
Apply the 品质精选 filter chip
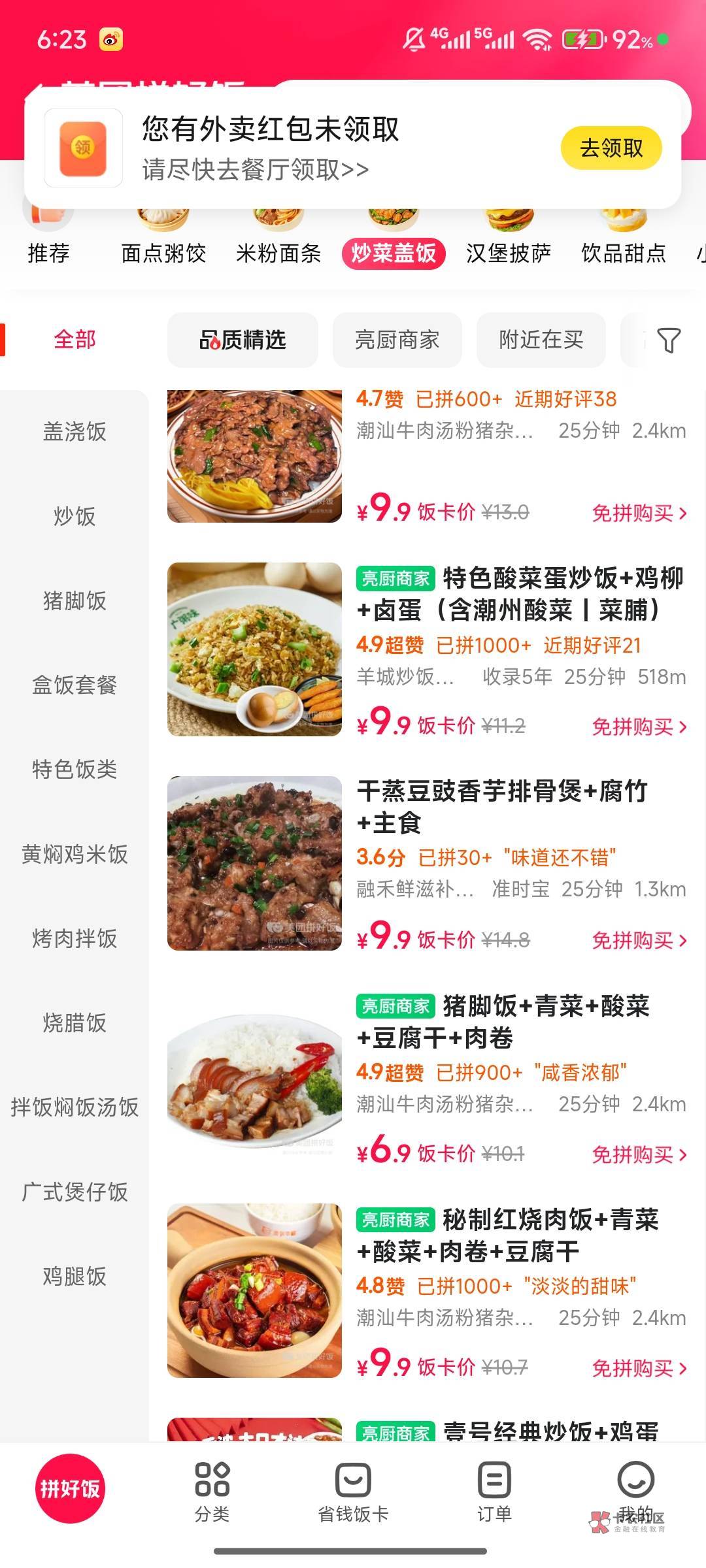pos(243,340)
